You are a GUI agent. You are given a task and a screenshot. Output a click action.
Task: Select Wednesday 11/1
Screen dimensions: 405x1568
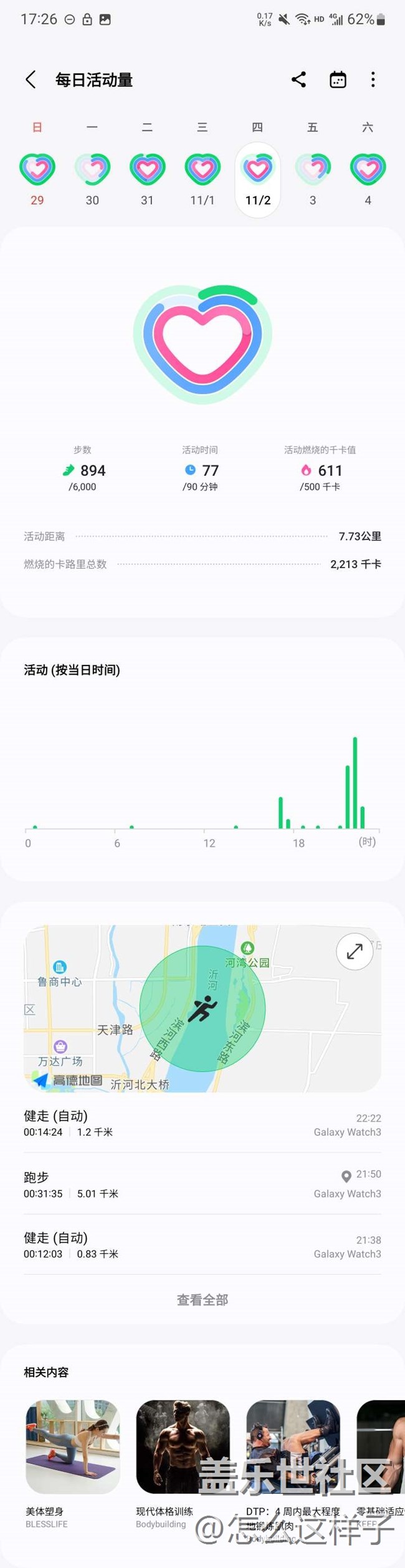(202, 178)
